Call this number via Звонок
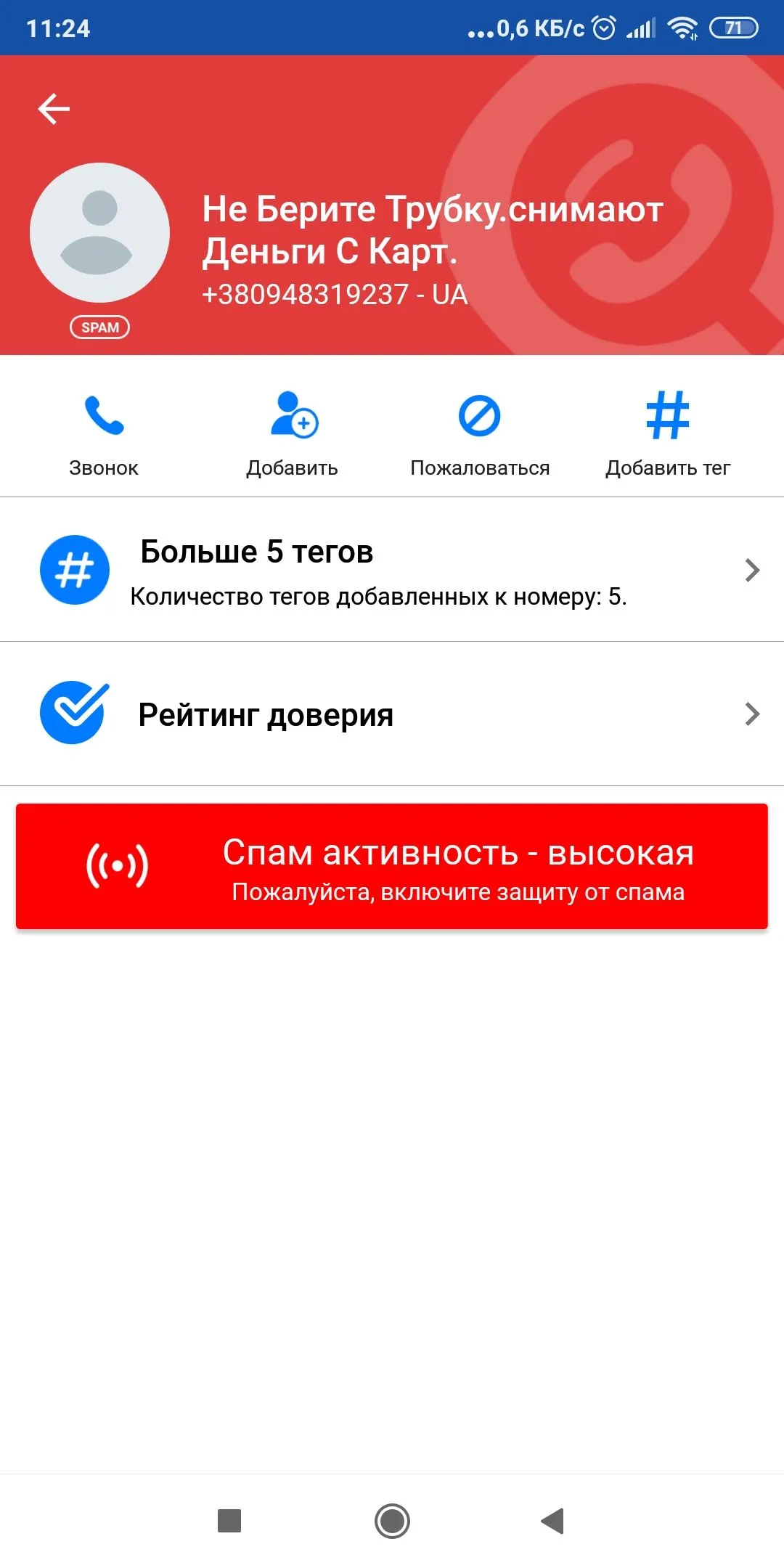 (x=104, y=433)
